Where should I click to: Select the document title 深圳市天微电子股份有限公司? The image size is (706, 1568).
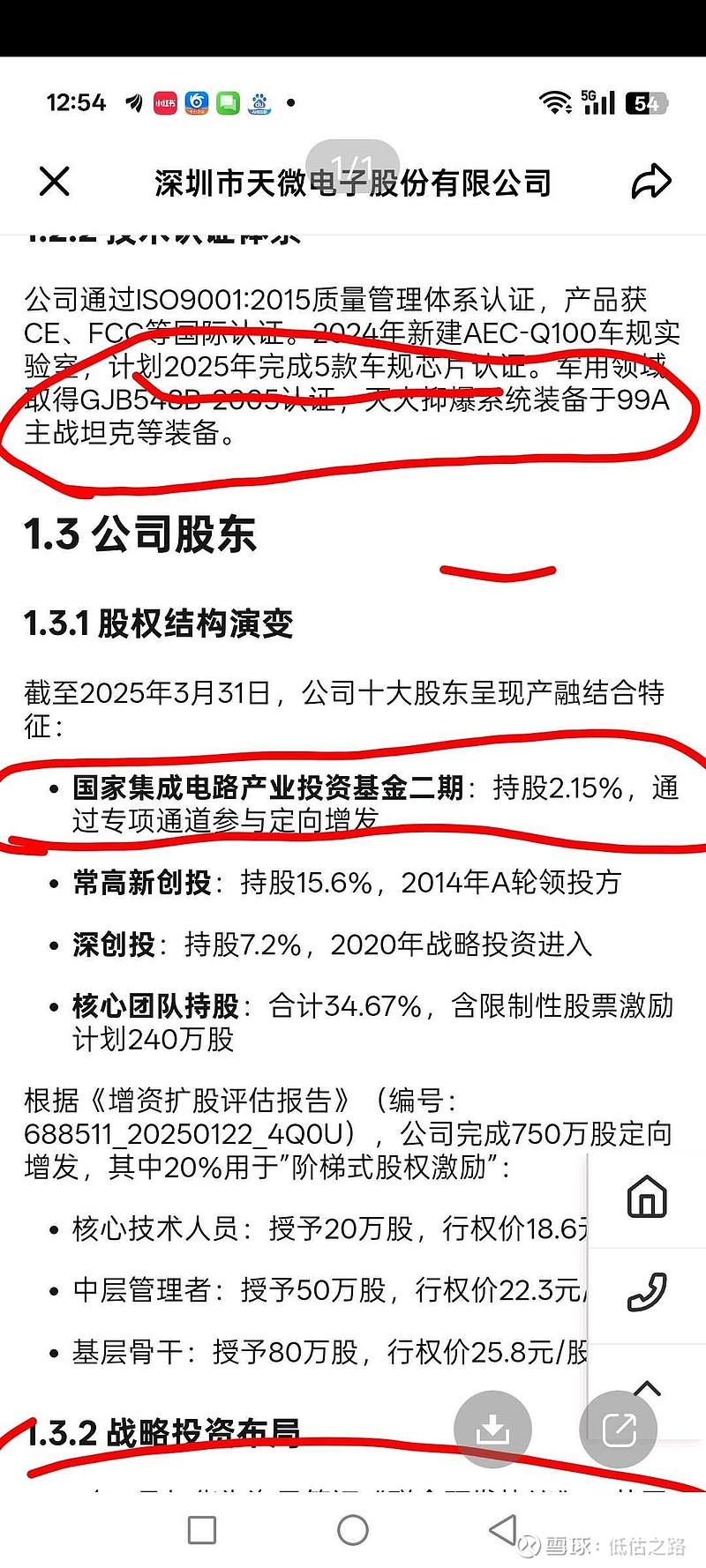point(353,183)
